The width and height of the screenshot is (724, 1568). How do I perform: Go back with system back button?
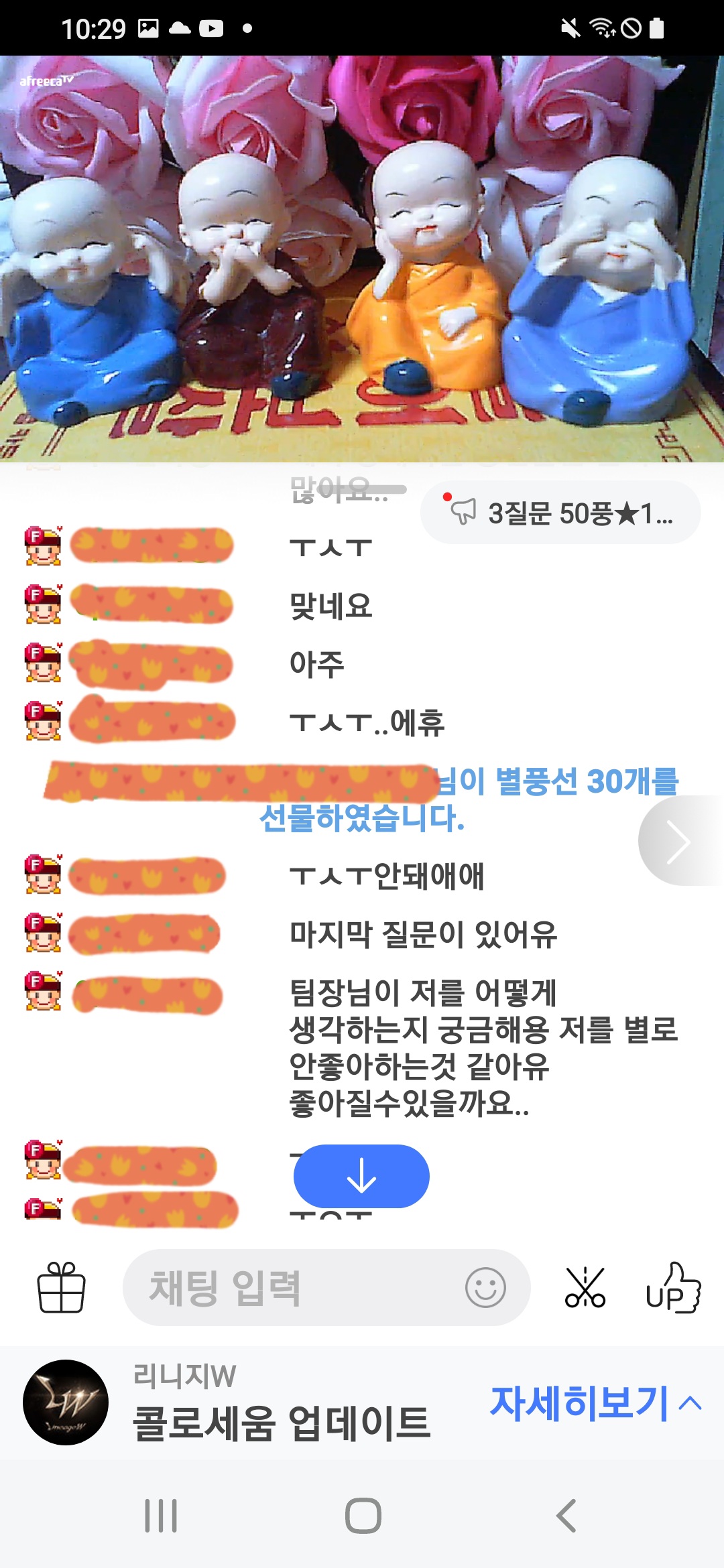(566, 1516)
